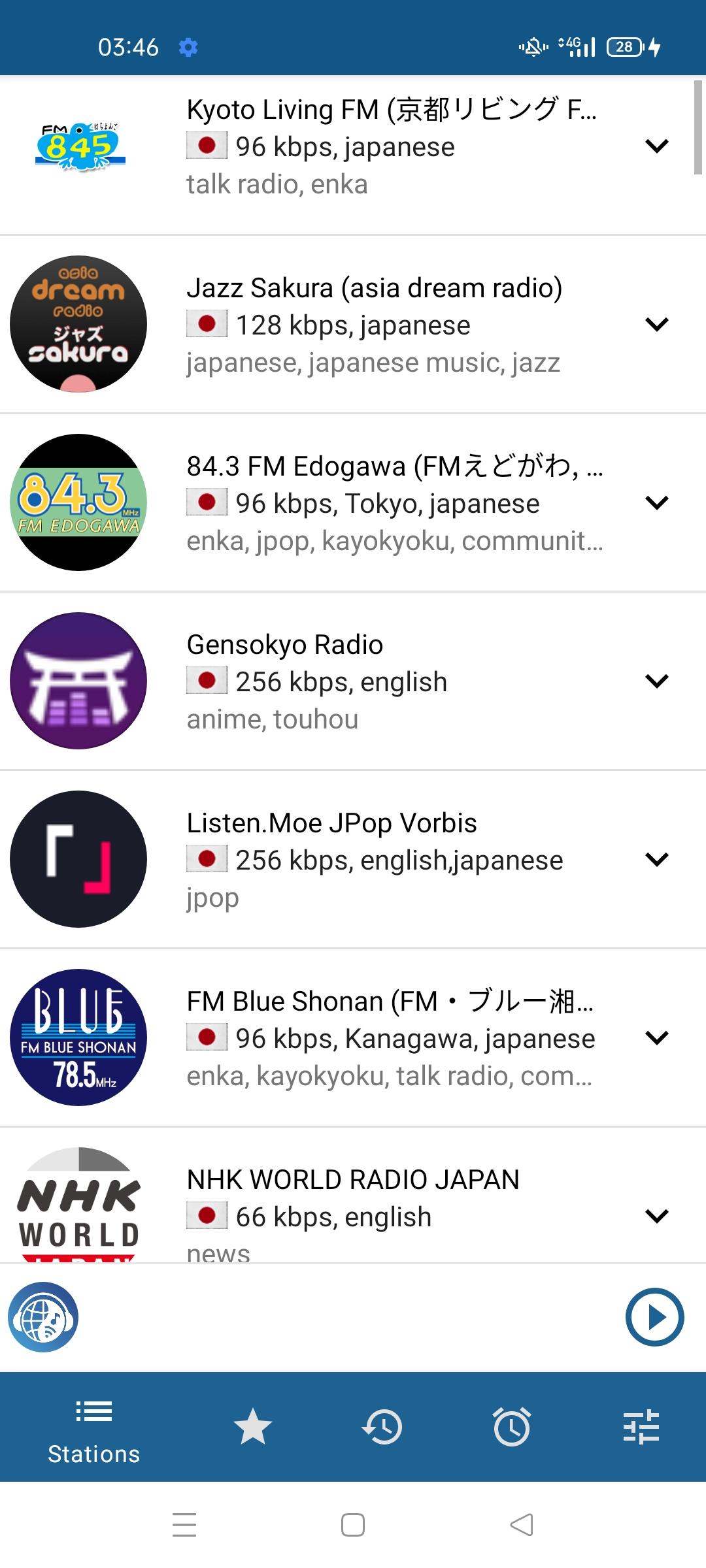Expand the Gensokyo Radio entry
This screenshot has height=1568, width=706.
pos(656,681)
